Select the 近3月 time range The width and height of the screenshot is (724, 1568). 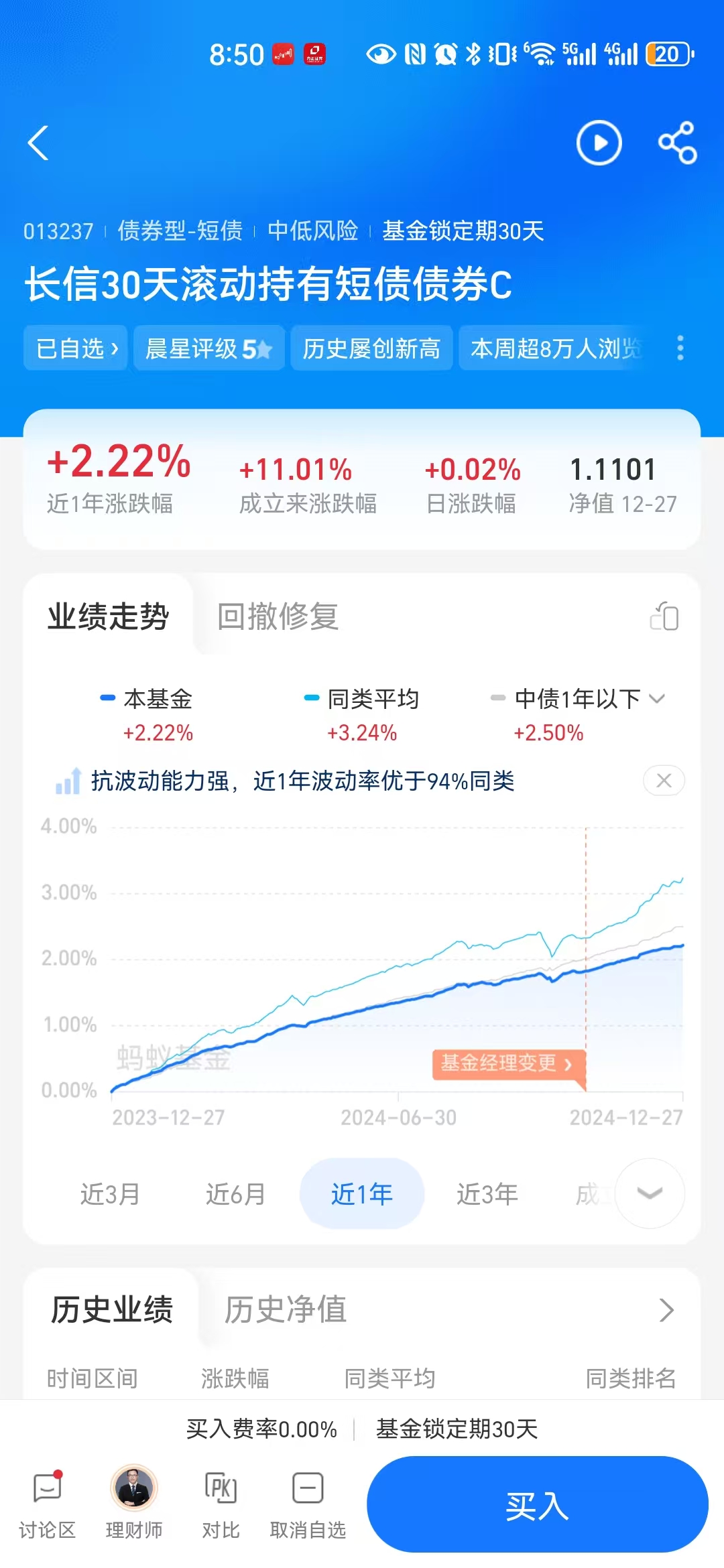[x=110, y=1194]
